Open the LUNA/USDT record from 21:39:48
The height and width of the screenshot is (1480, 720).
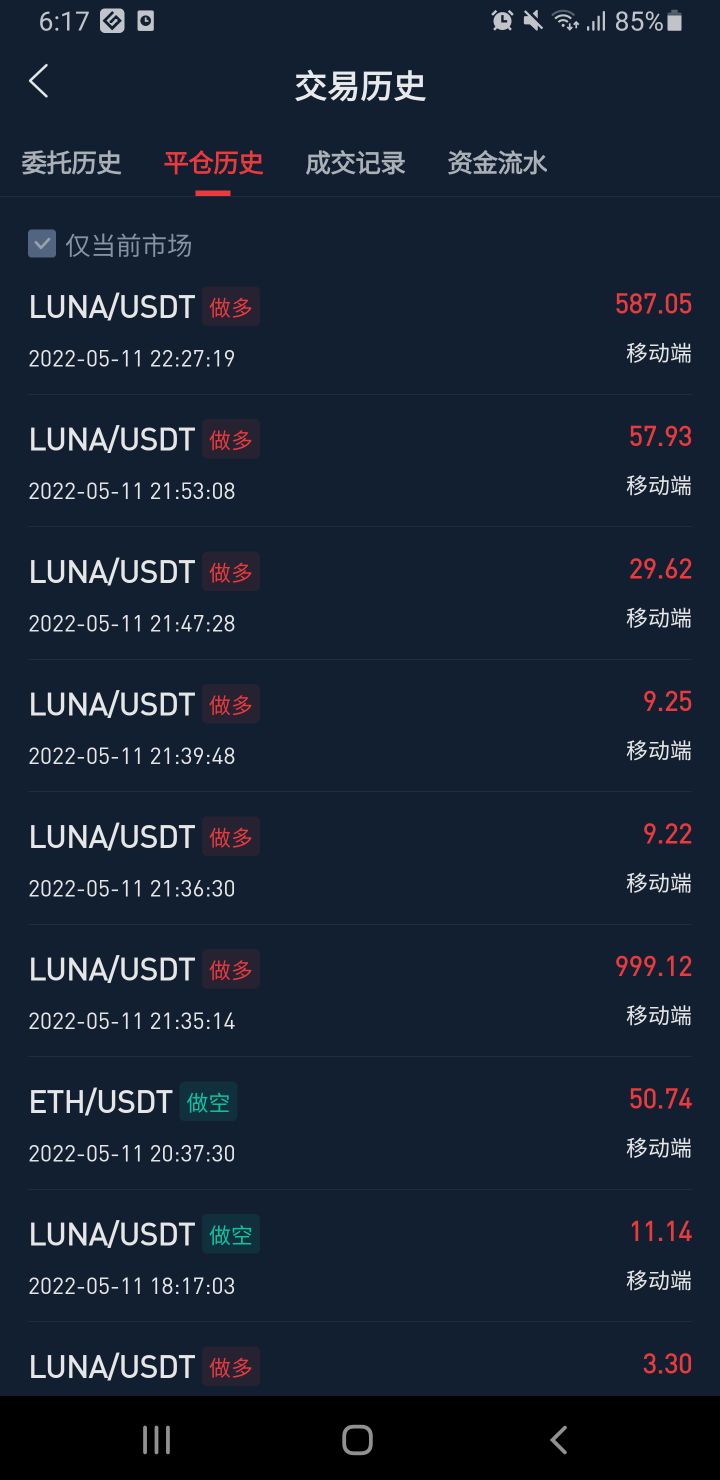360,727
